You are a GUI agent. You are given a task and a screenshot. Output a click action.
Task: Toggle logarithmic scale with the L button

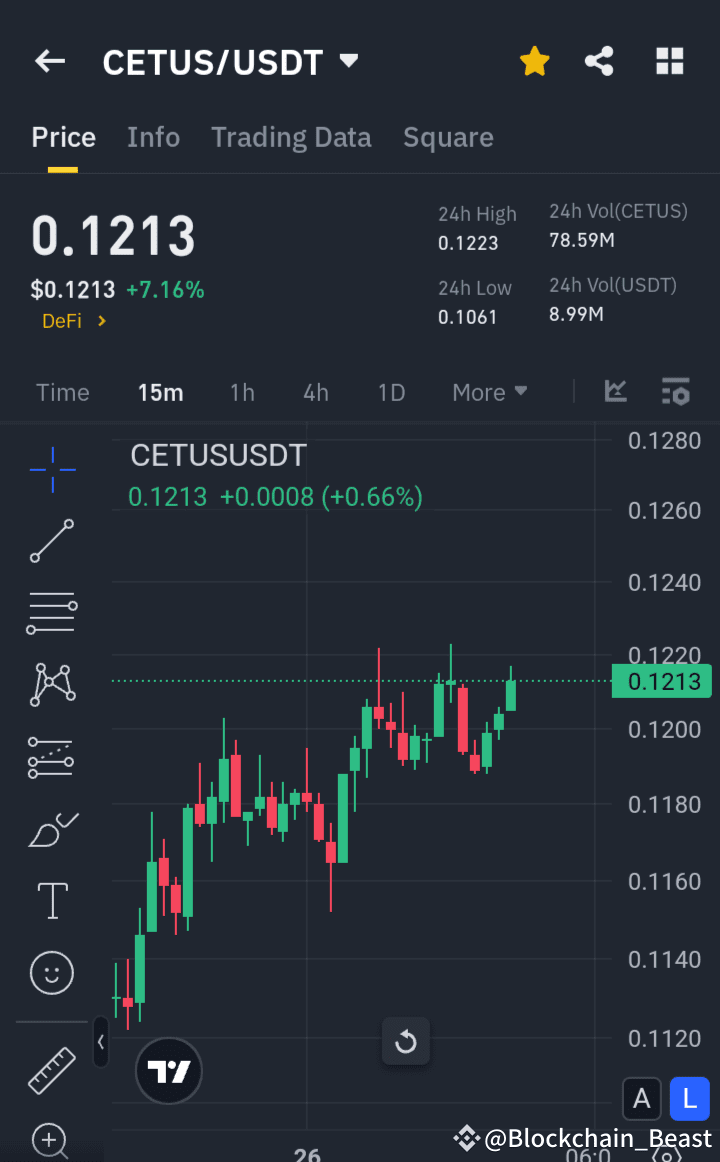click(x=689, y=1098)
